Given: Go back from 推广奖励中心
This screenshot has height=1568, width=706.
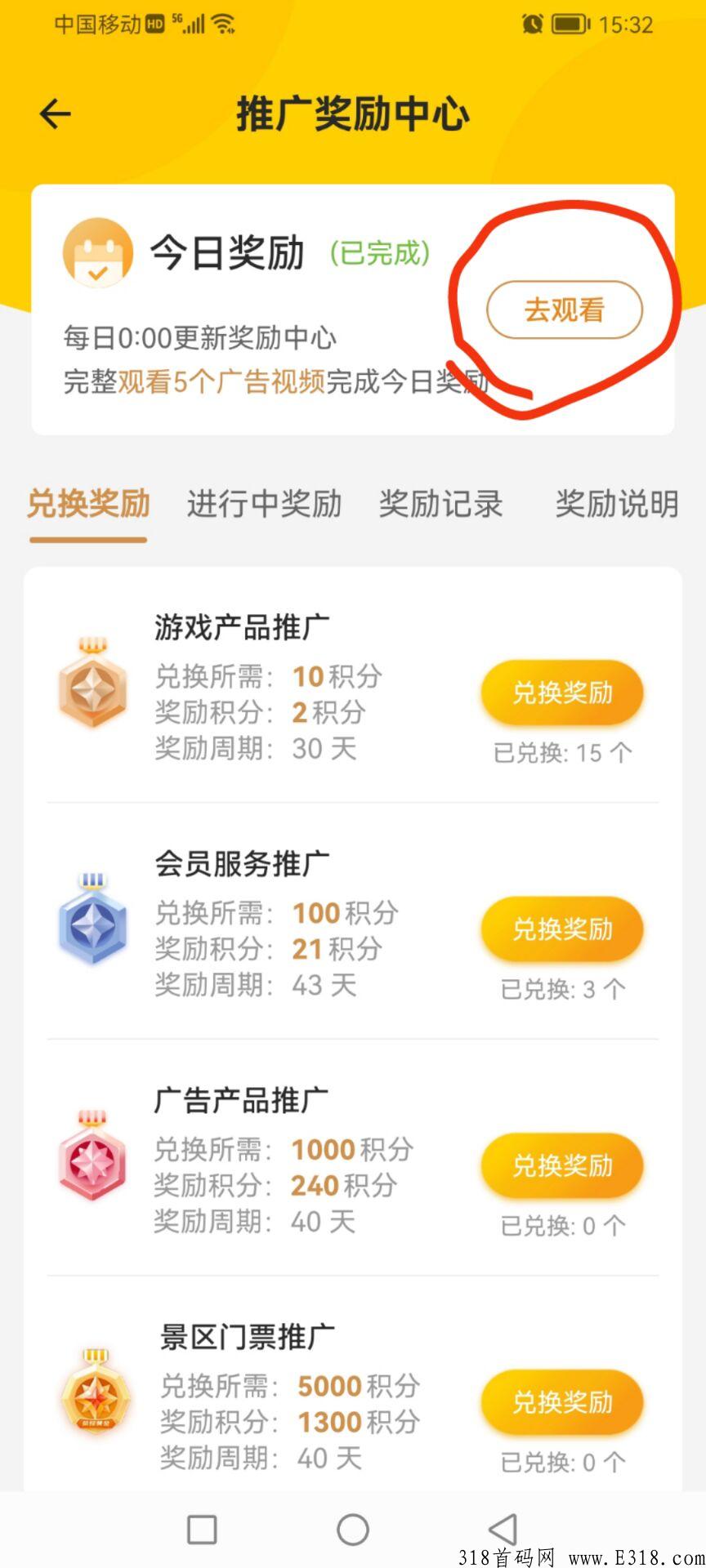Looking at the screenshot, I should pos(56,114).
